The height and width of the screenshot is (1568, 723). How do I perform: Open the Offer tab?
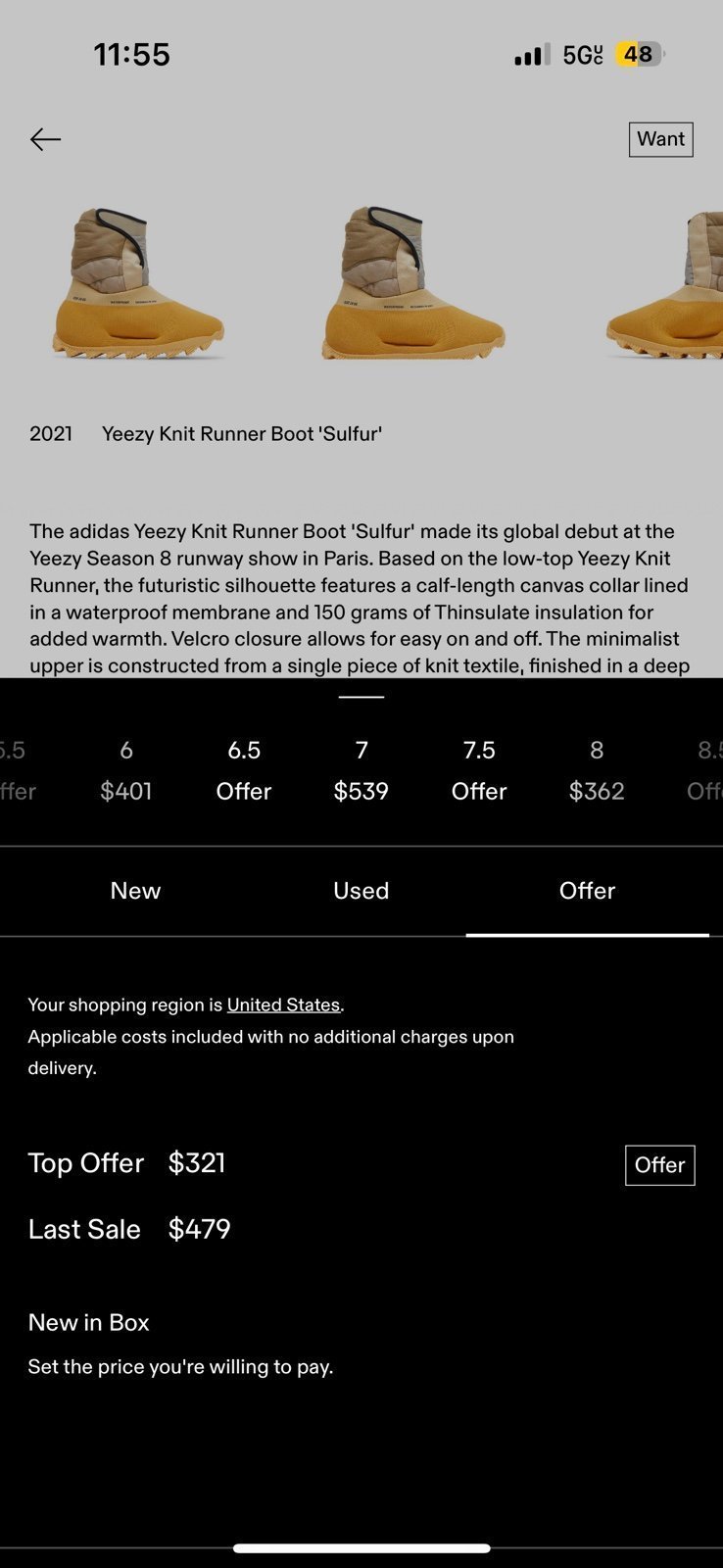587,891
